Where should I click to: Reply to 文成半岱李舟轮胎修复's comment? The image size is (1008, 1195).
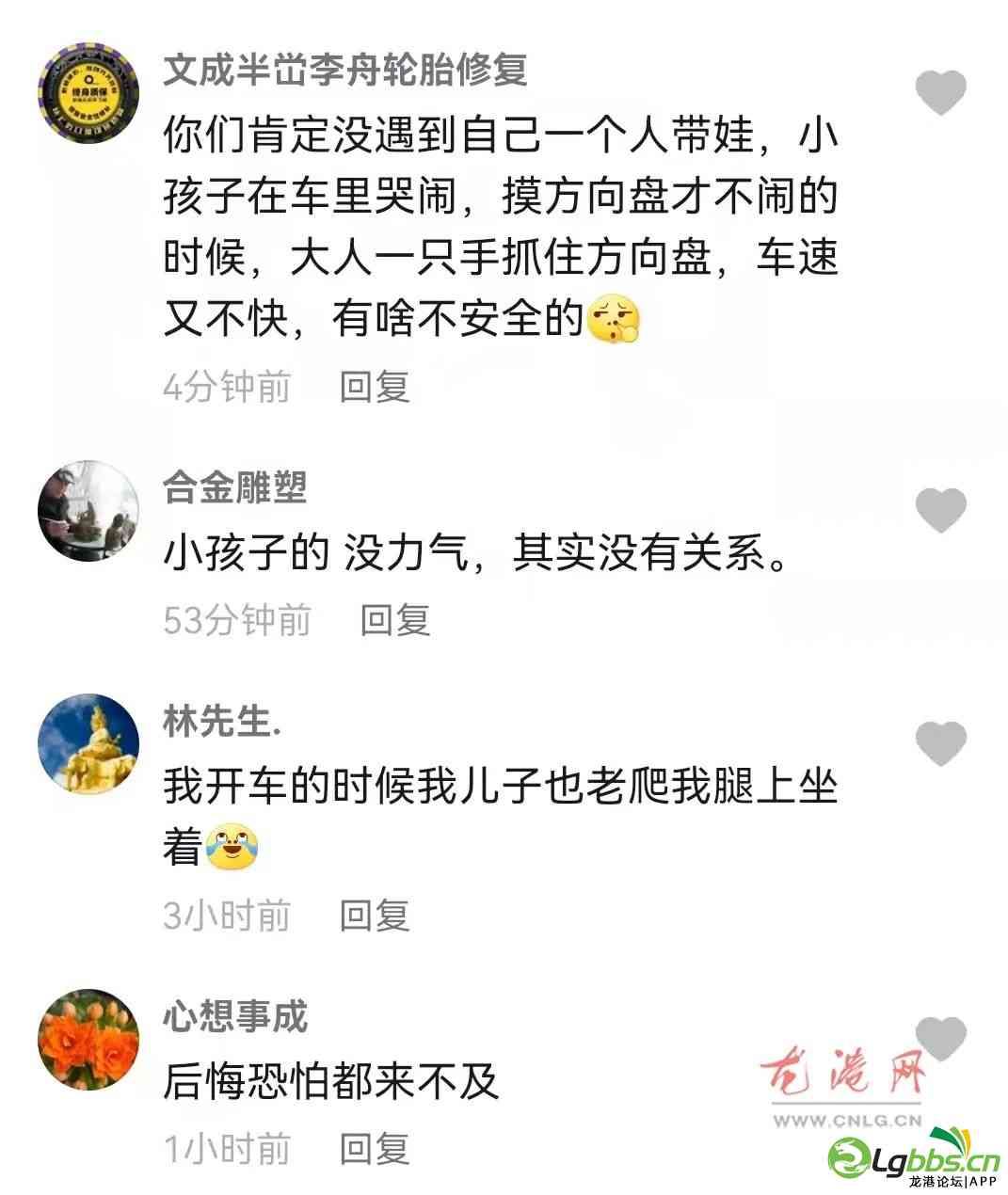tap(375, 387)
